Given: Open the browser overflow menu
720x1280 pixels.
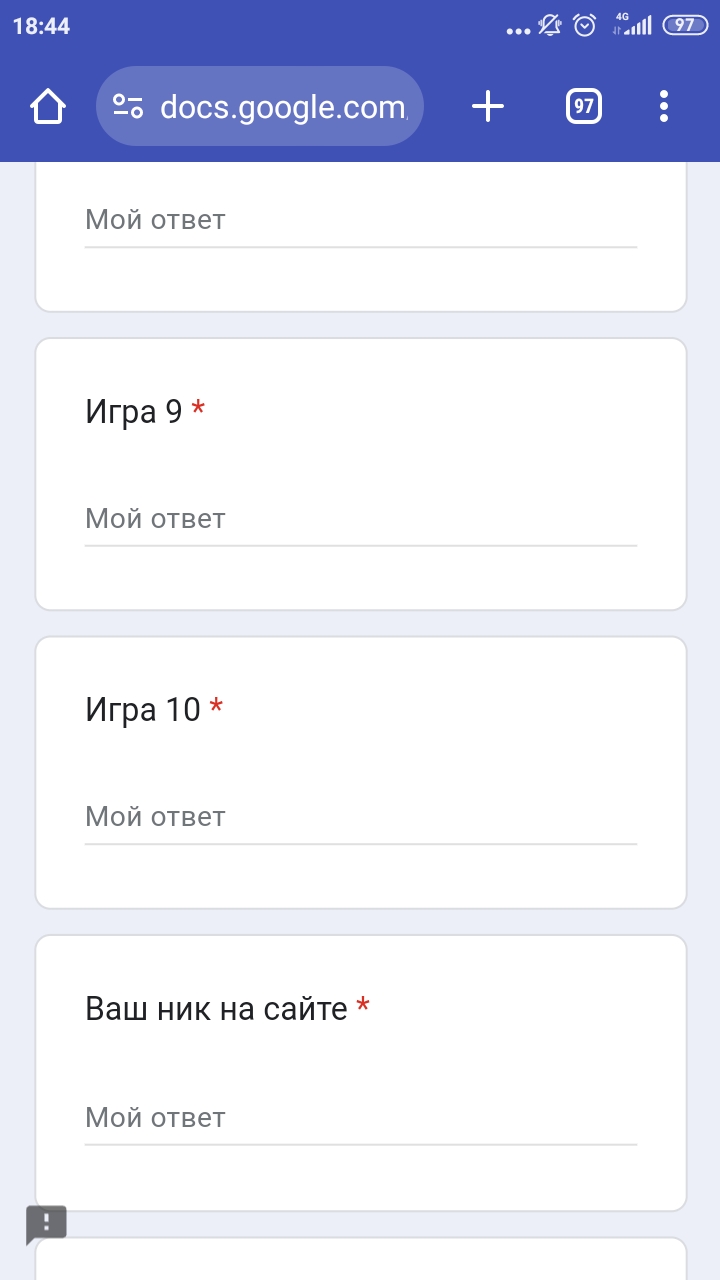Looking at the screenshot, I should (664, 106).
